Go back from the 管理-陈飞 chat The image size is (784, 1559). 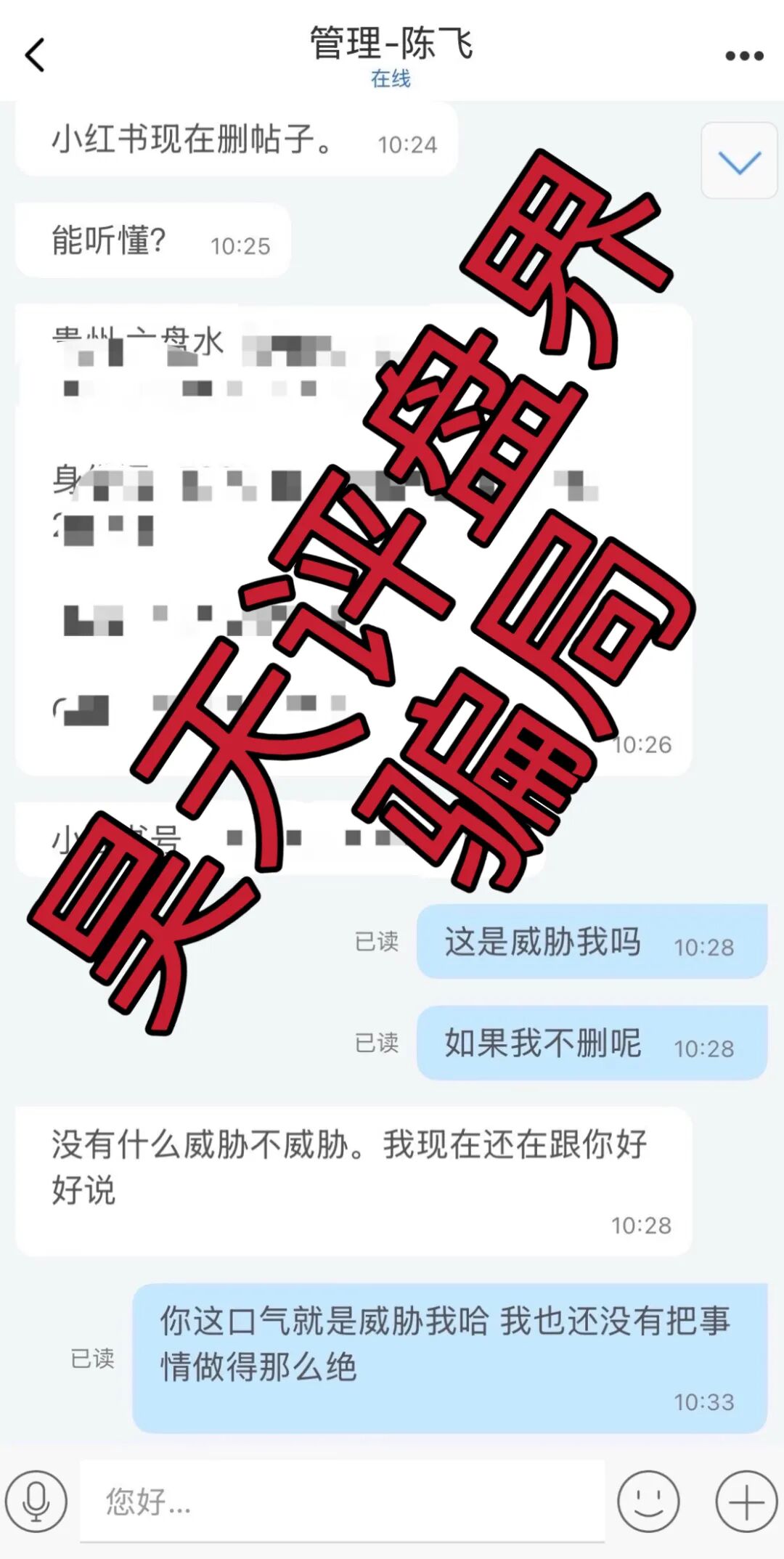coord(35,55)
